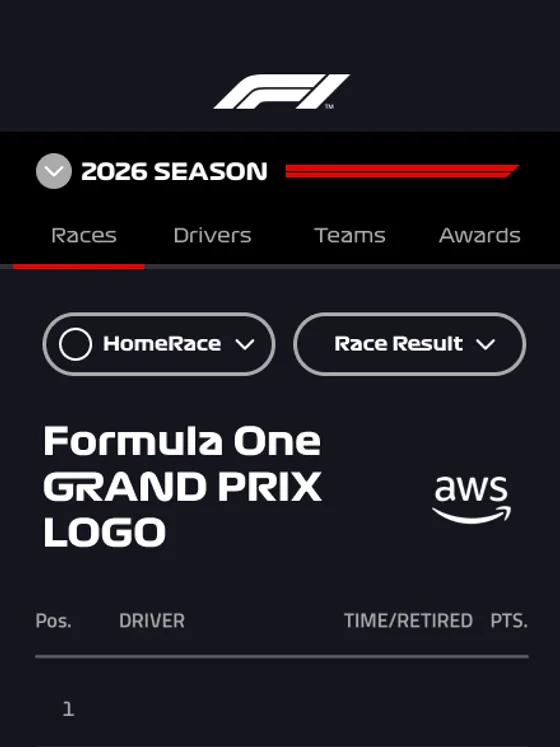
Task: Switch to the Drivers tab
Action: tap(212, 235)
